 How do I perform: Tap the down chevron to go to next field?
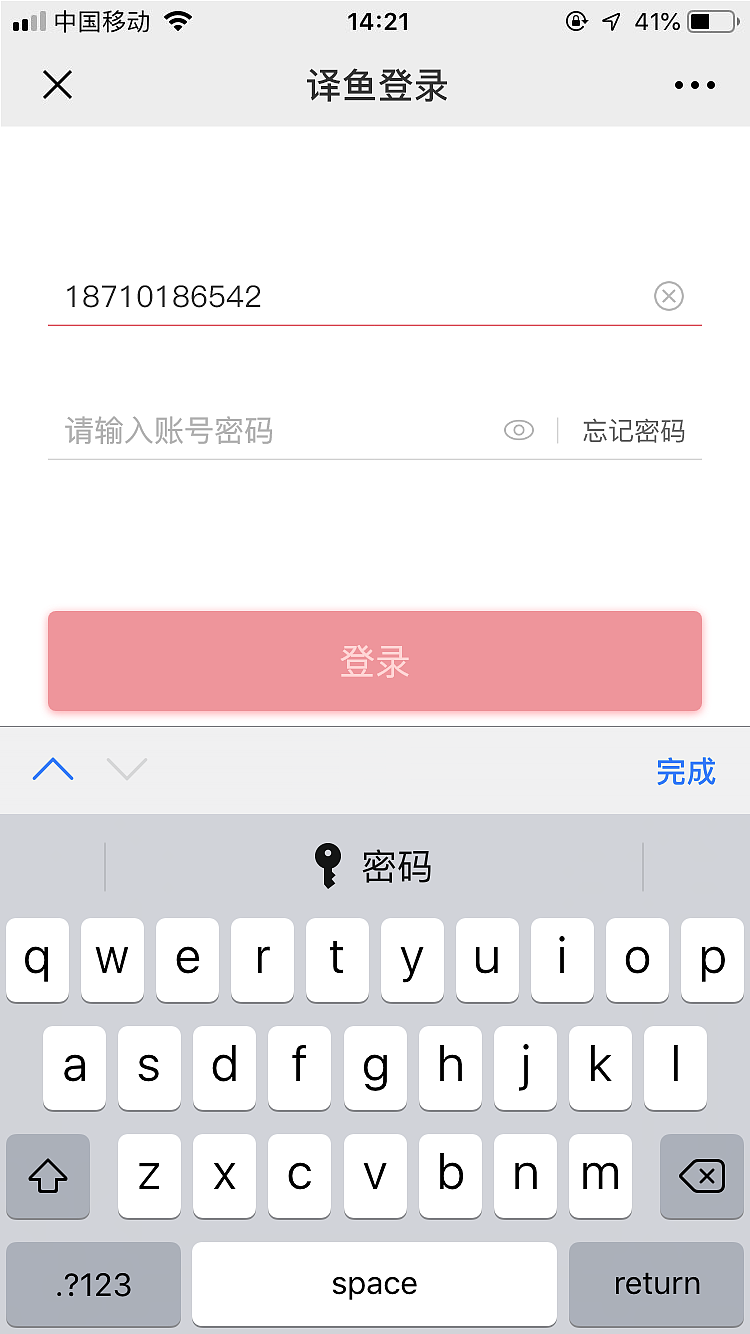pos(127,769)
